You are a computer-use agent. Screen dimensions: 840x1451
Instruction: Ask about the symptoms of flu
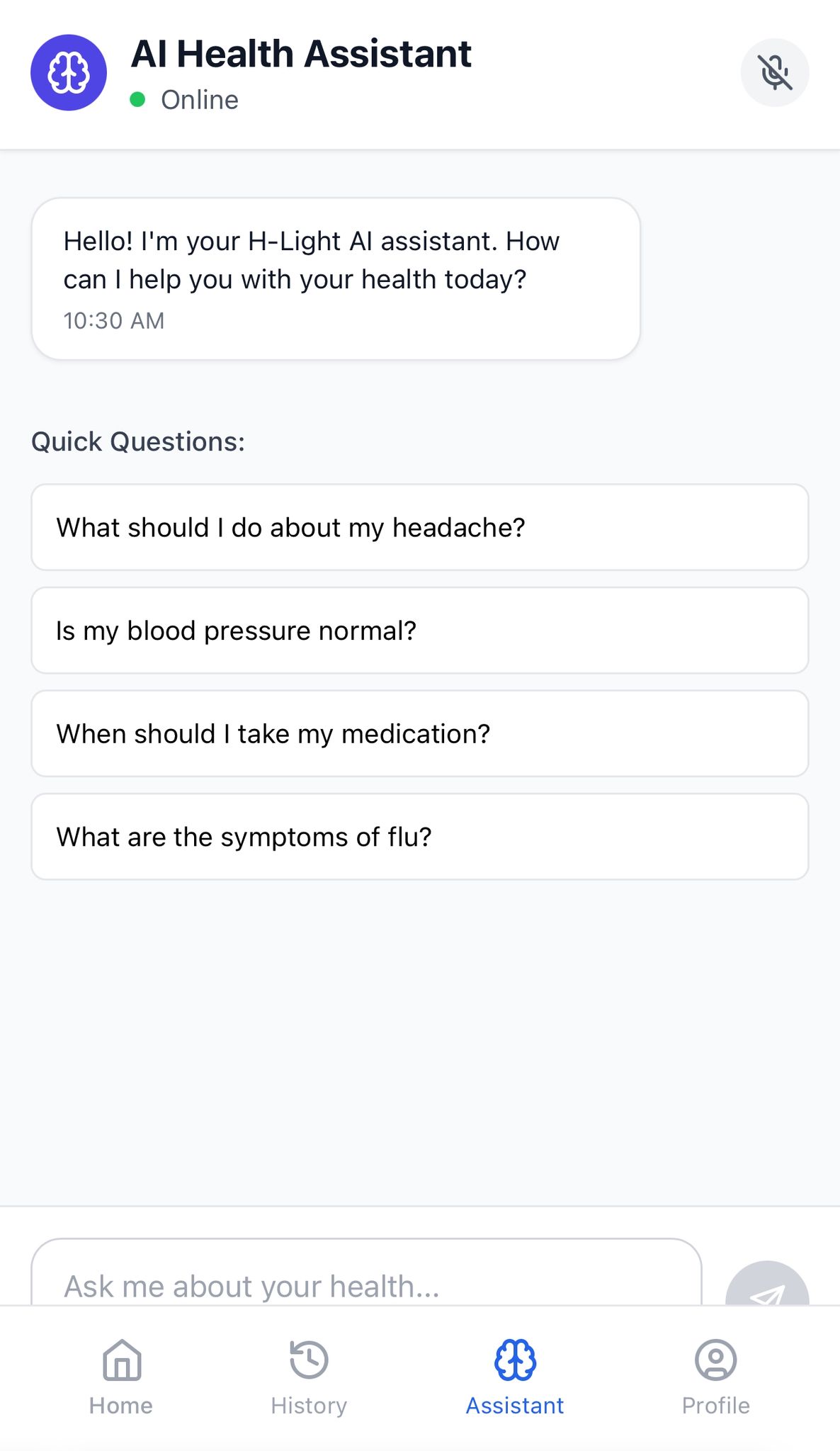(419, 837)
